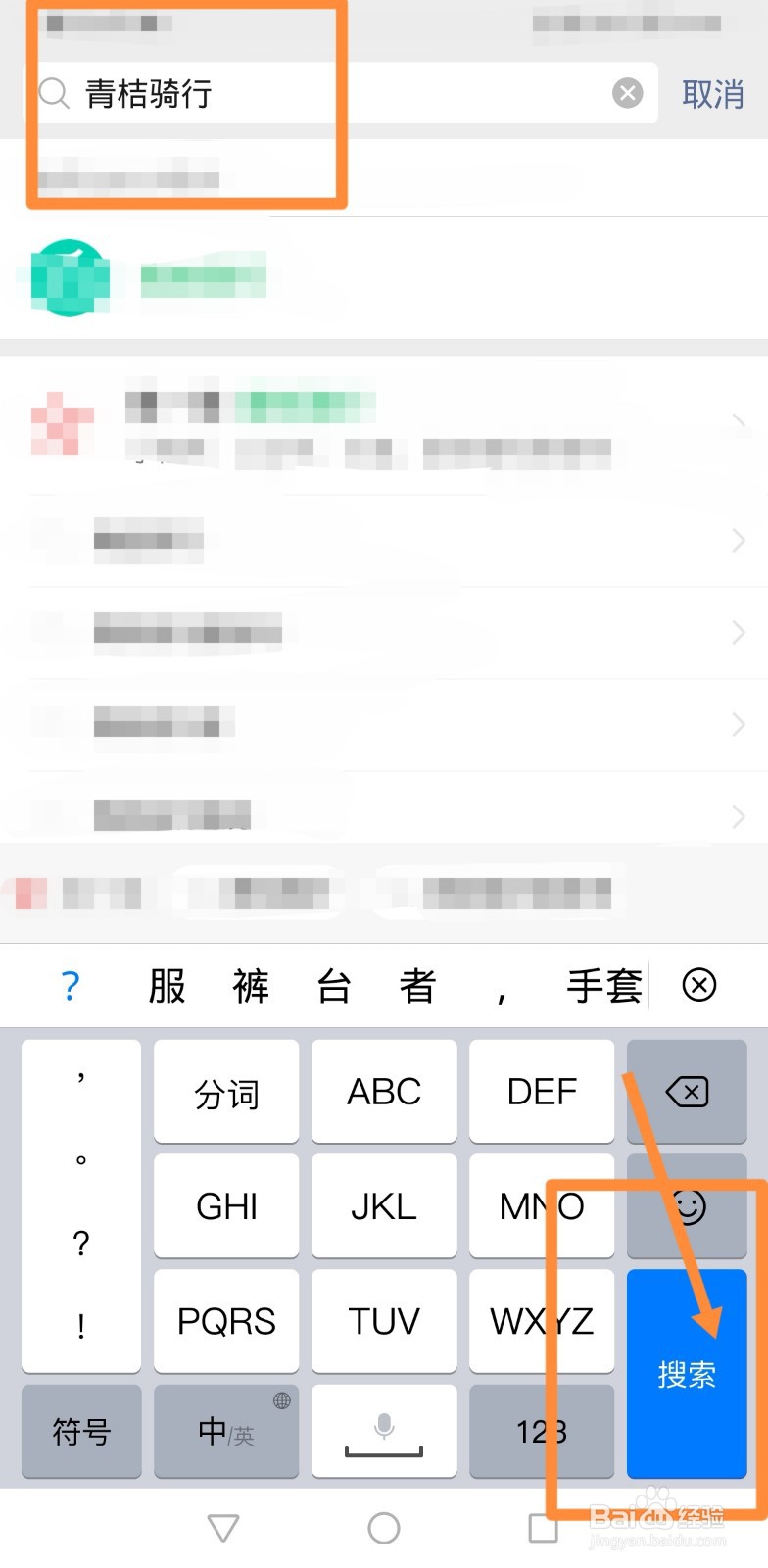Tap the magnifying glass in the search bar
768x1568 pixels.
(x=54, y=93)
